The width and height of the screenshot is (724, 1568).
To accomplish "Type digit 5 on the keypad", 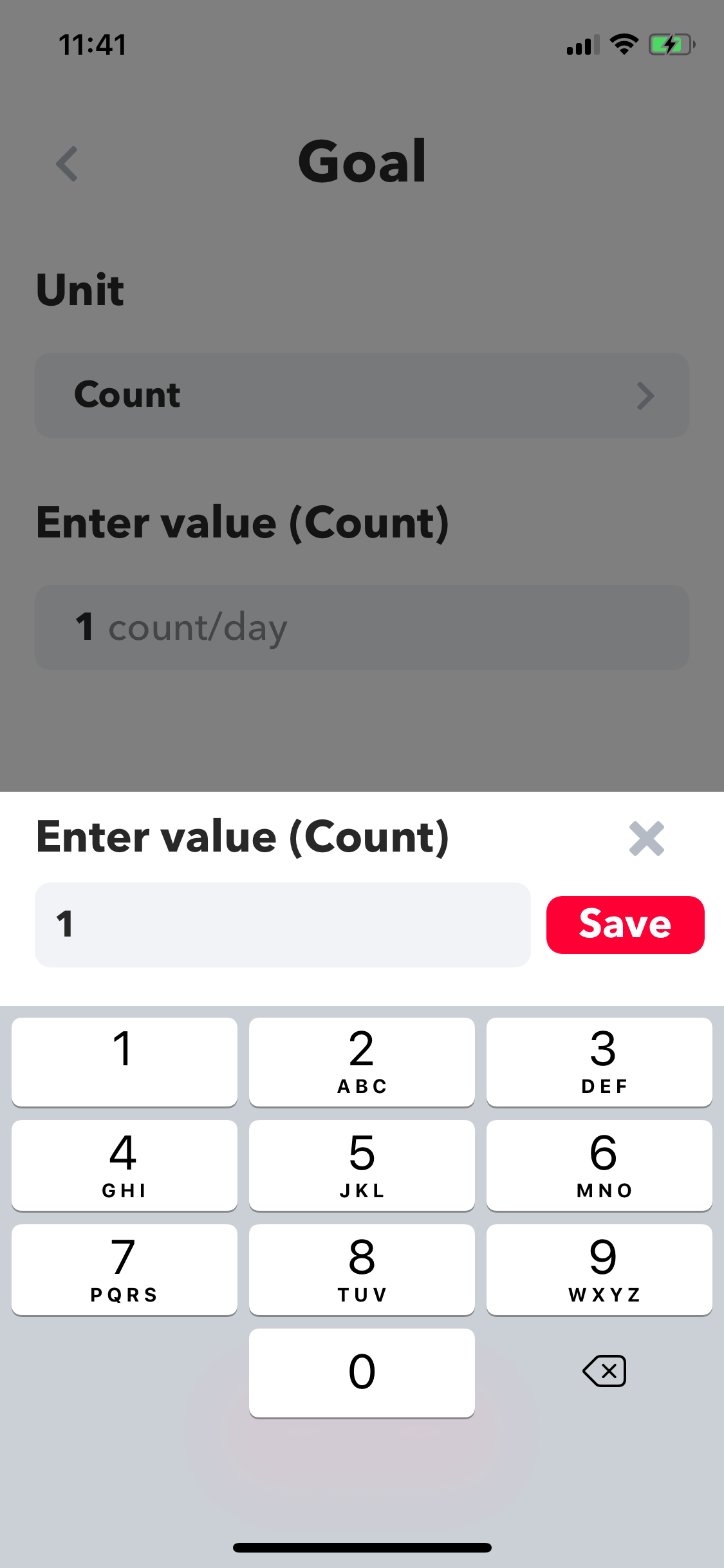I will pyautogui.click(x=362, y=1165).
